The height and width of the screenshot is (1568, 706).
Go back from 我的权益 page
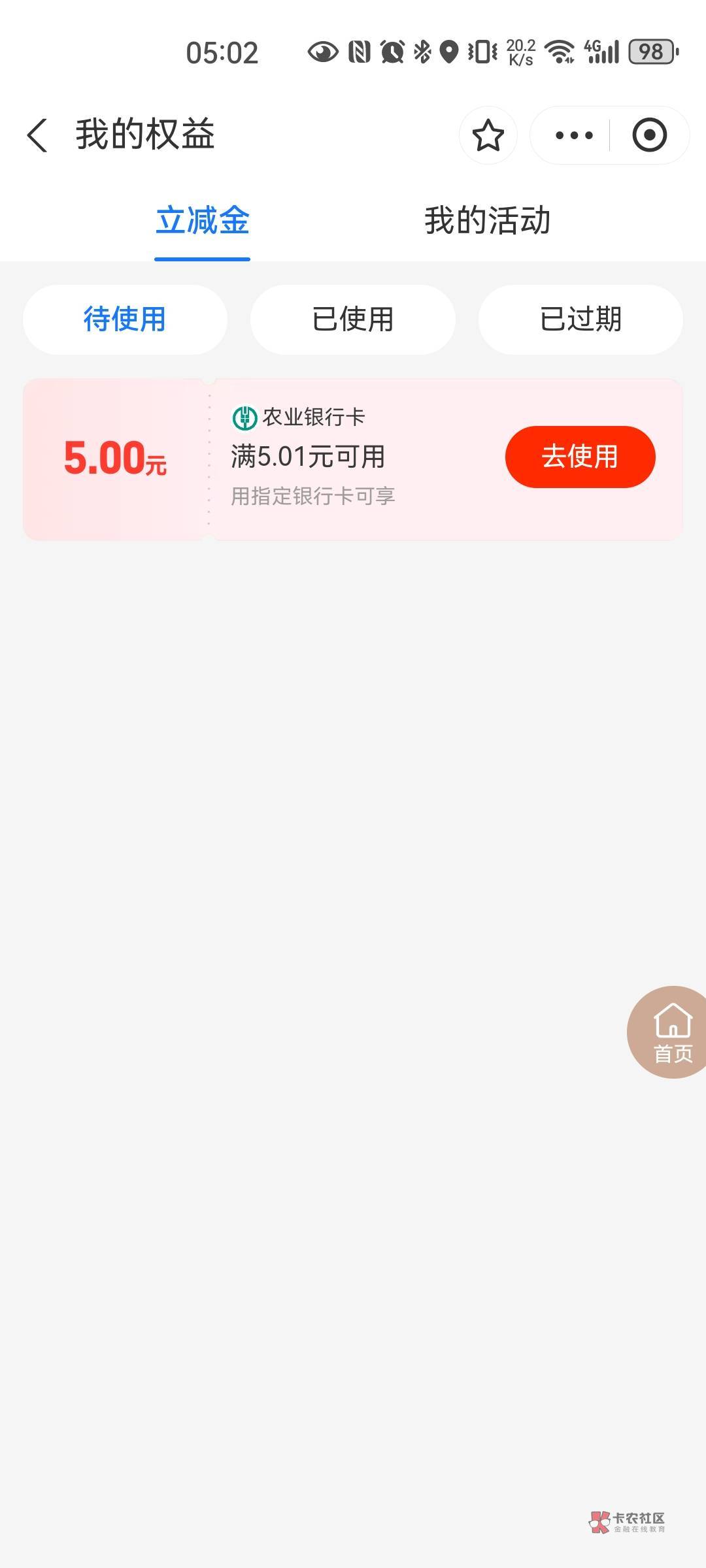(x=37, y=135)
